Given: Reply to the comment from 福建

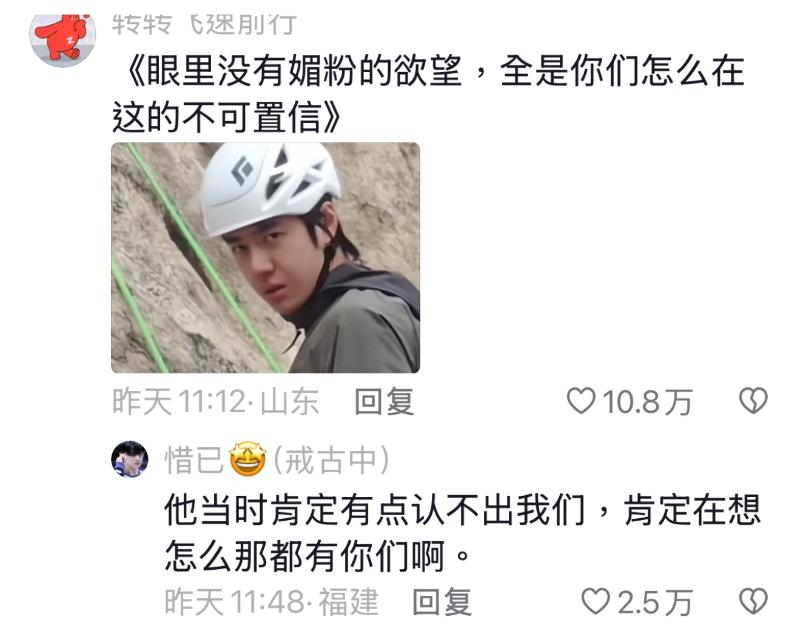Looking at the screenshot, I should (x=442, y=602).
